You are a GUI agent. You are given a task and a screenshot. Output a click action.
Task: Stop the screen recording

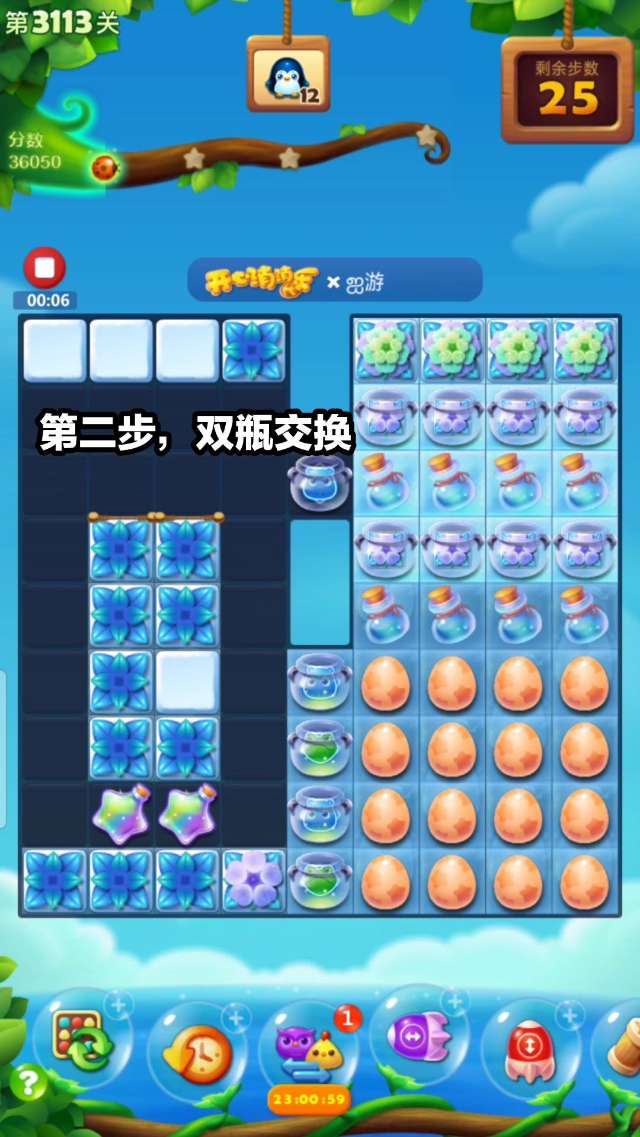[x=44, y=268]
